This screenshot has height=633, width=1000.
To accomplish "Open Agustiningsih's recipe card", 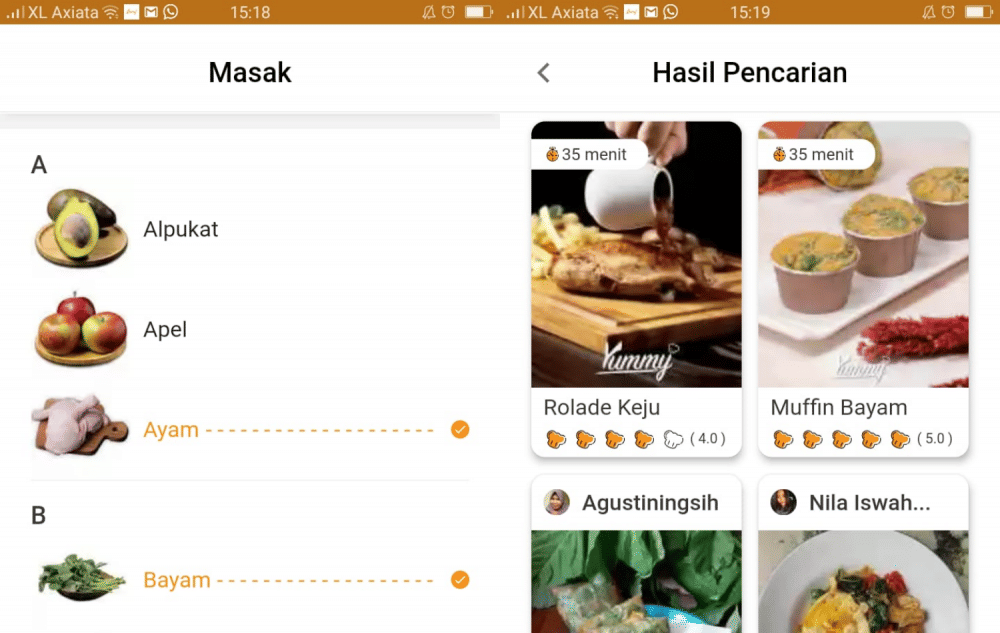I will [x=636, y=555].
